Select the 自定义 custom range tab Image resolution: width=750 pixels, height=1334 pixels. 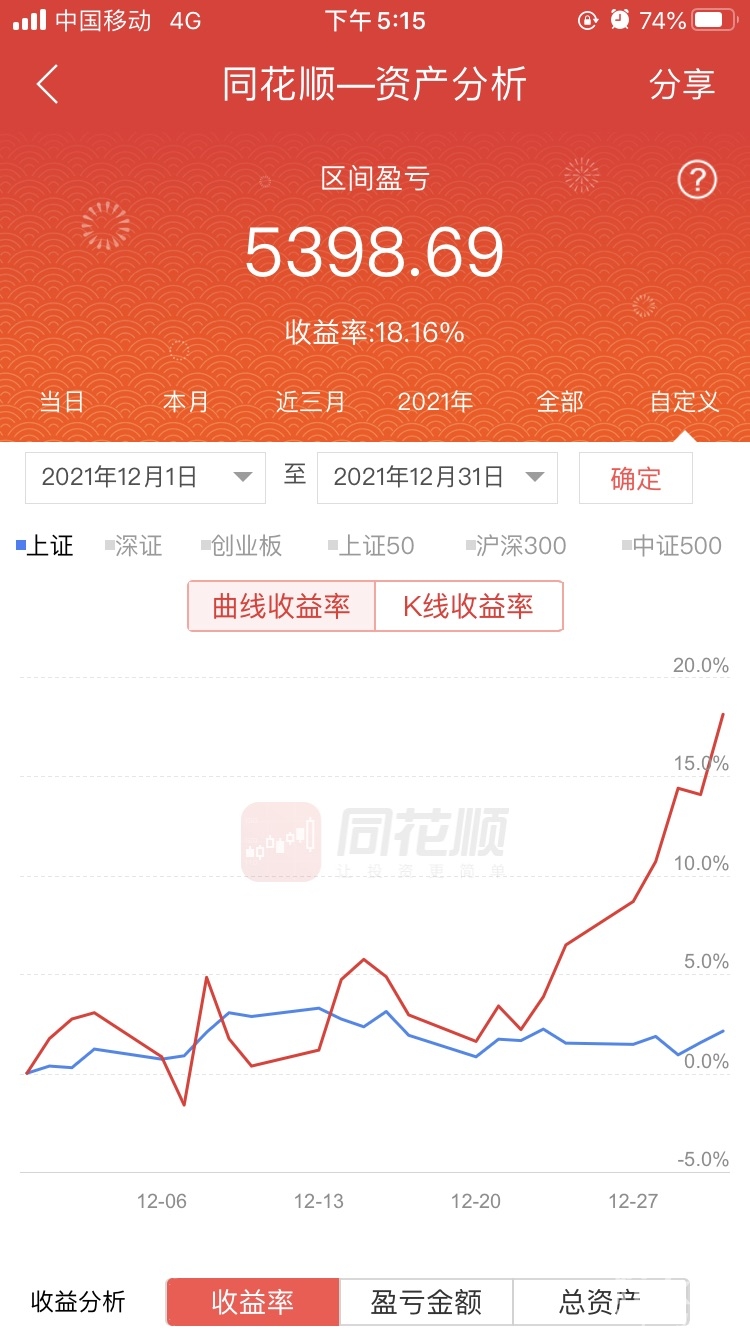click(684, 402)
